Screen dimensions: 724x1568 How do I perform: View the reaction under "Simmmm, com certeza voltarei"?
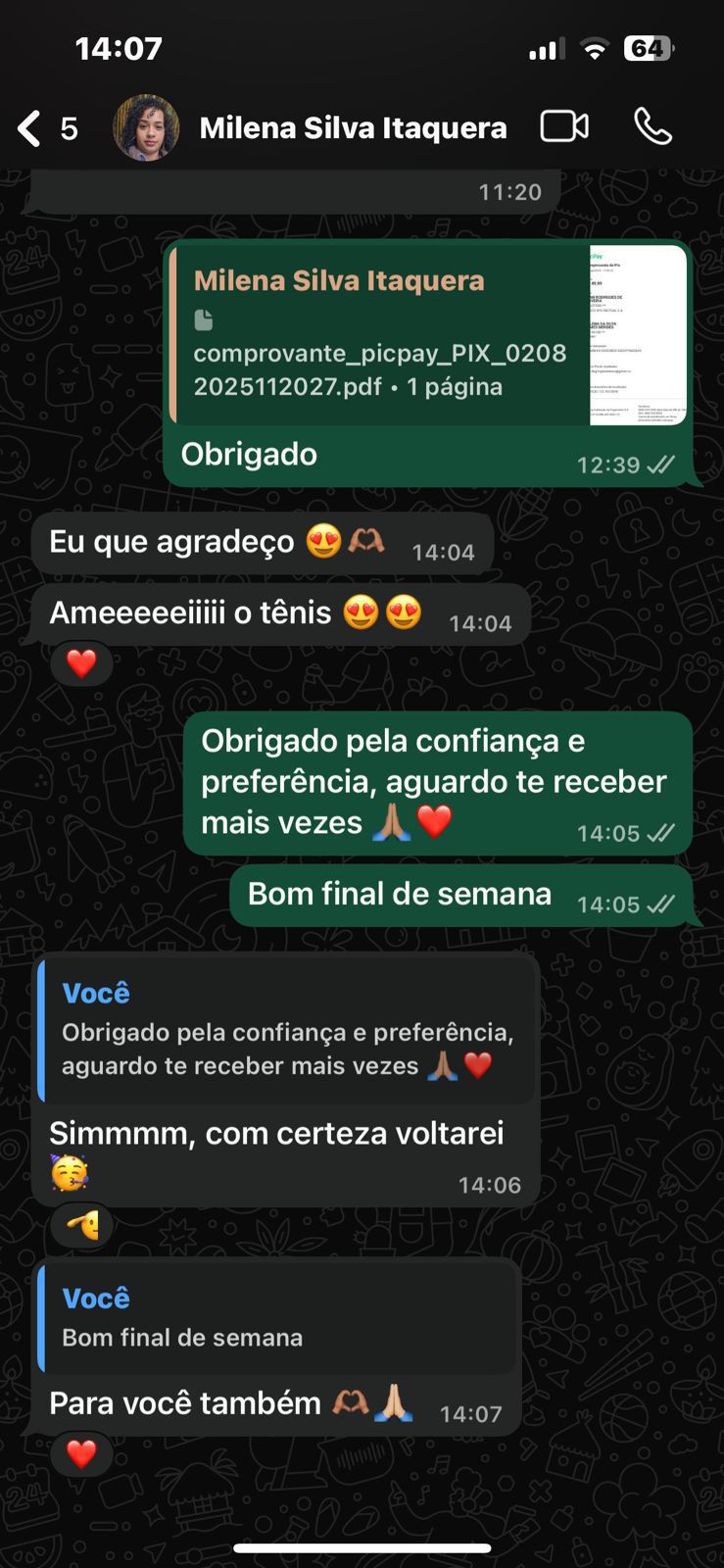click(x=82, y=1225)
